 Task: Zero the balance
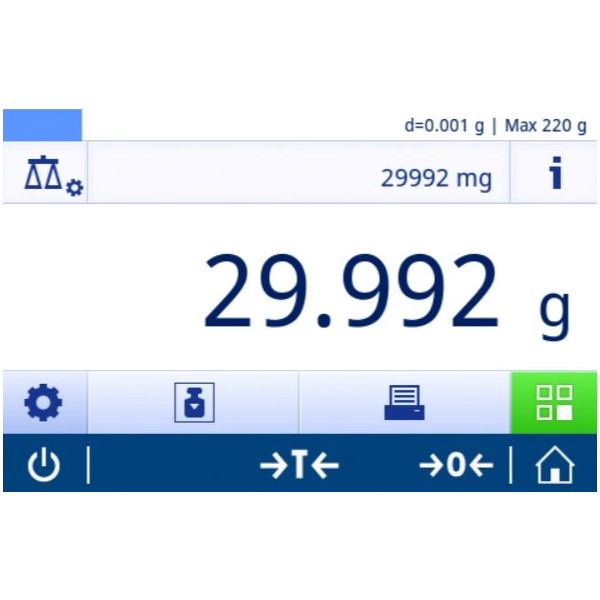point(456,466)
